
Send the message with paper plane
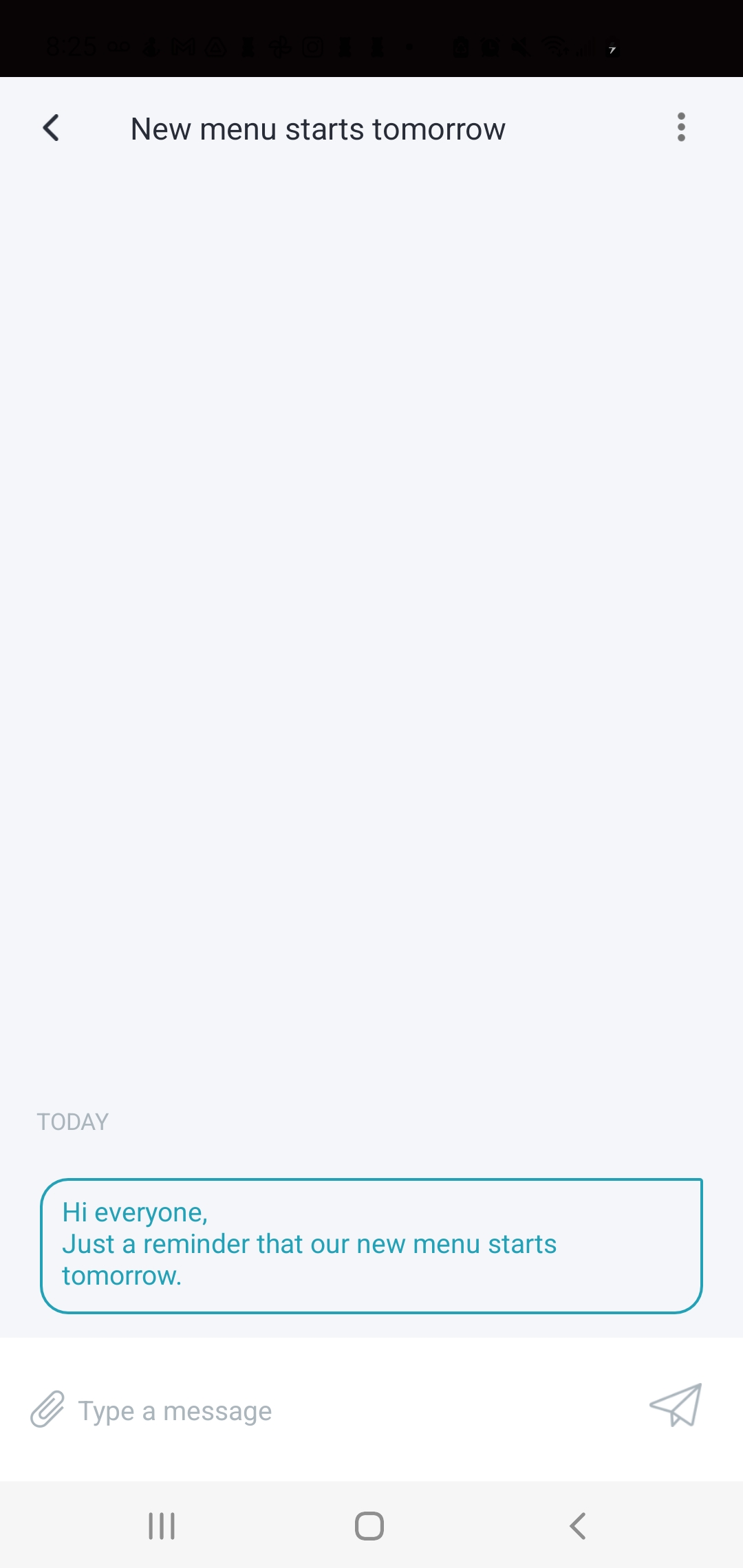coord(676,1406)
